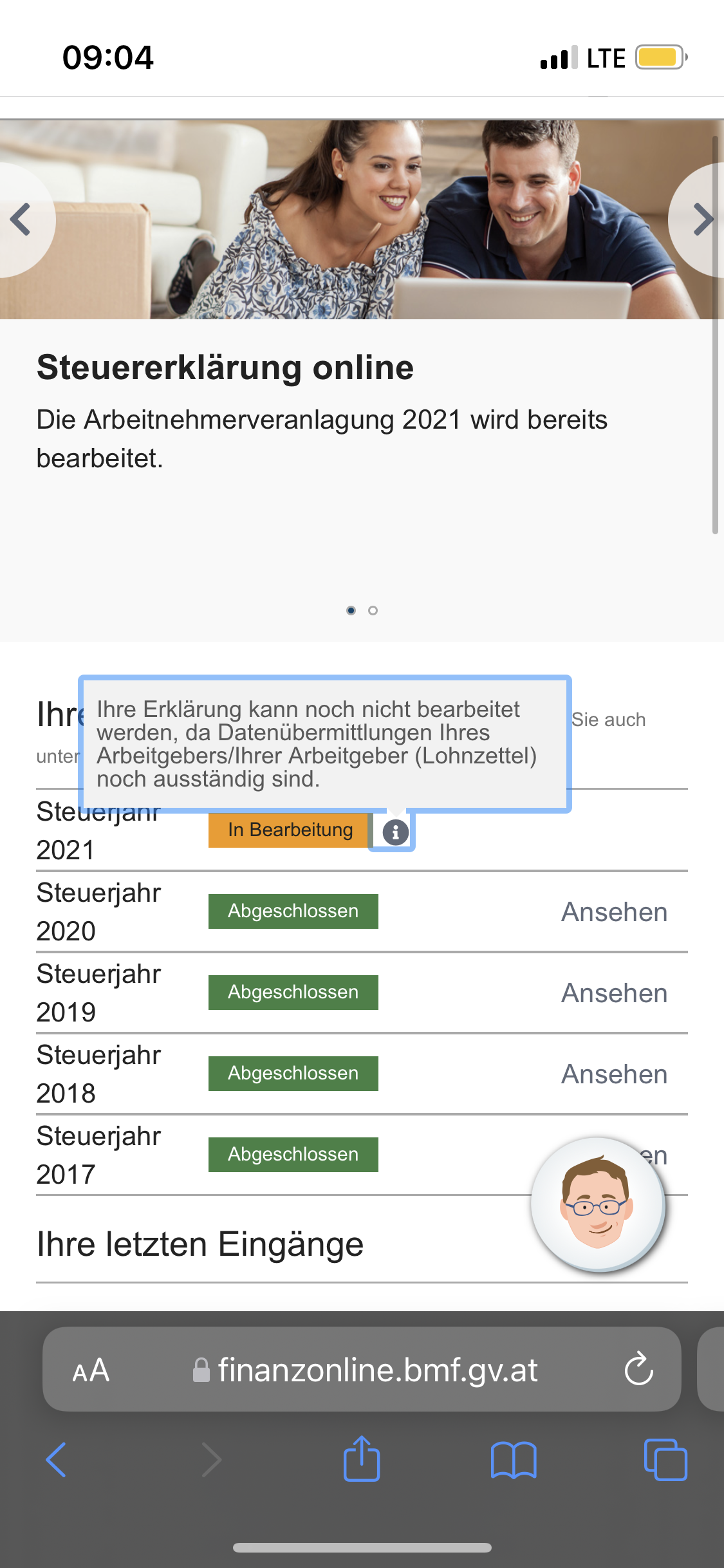Tap the info icon beside In Bearbeitung
Screen dimensions: 724x1568
395,832
